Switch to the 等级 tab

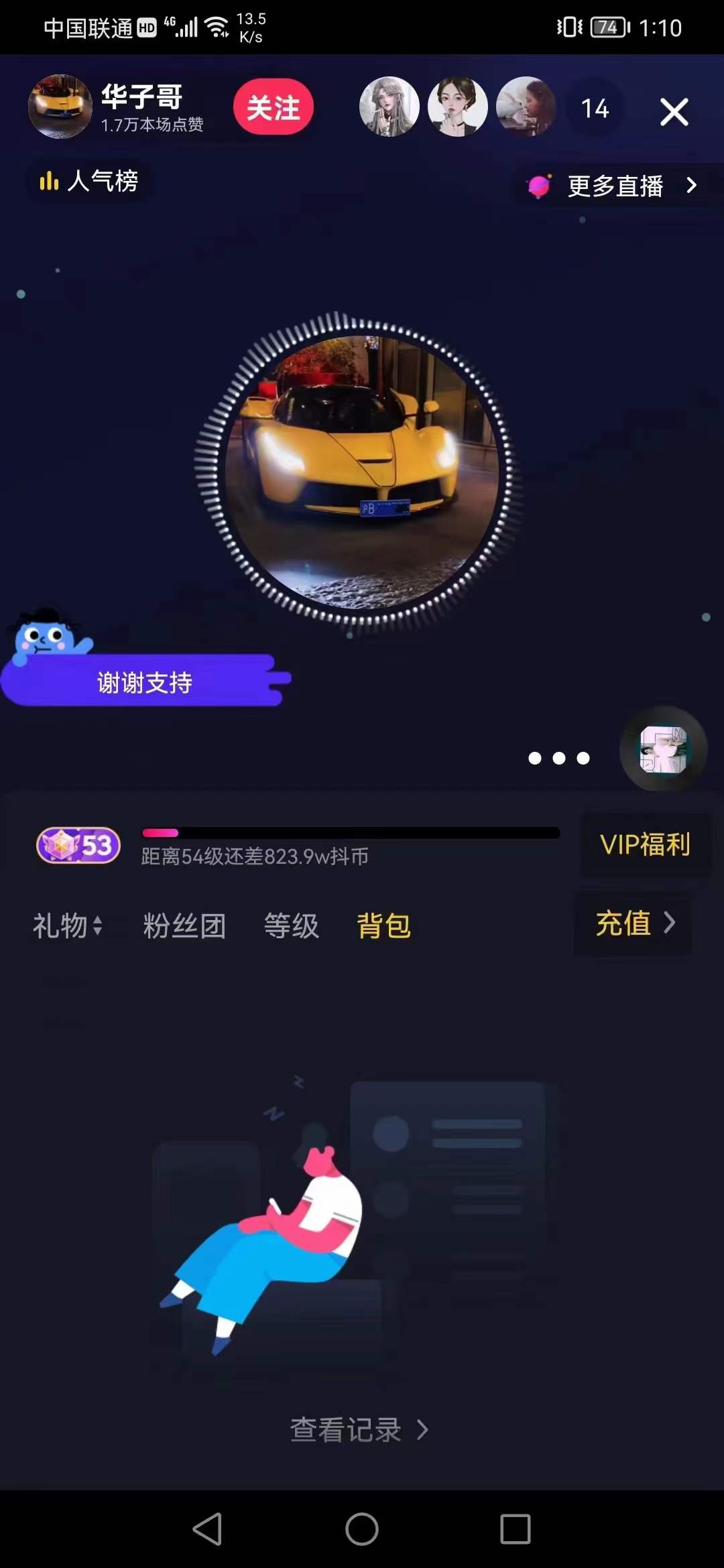tap(291, 926)
